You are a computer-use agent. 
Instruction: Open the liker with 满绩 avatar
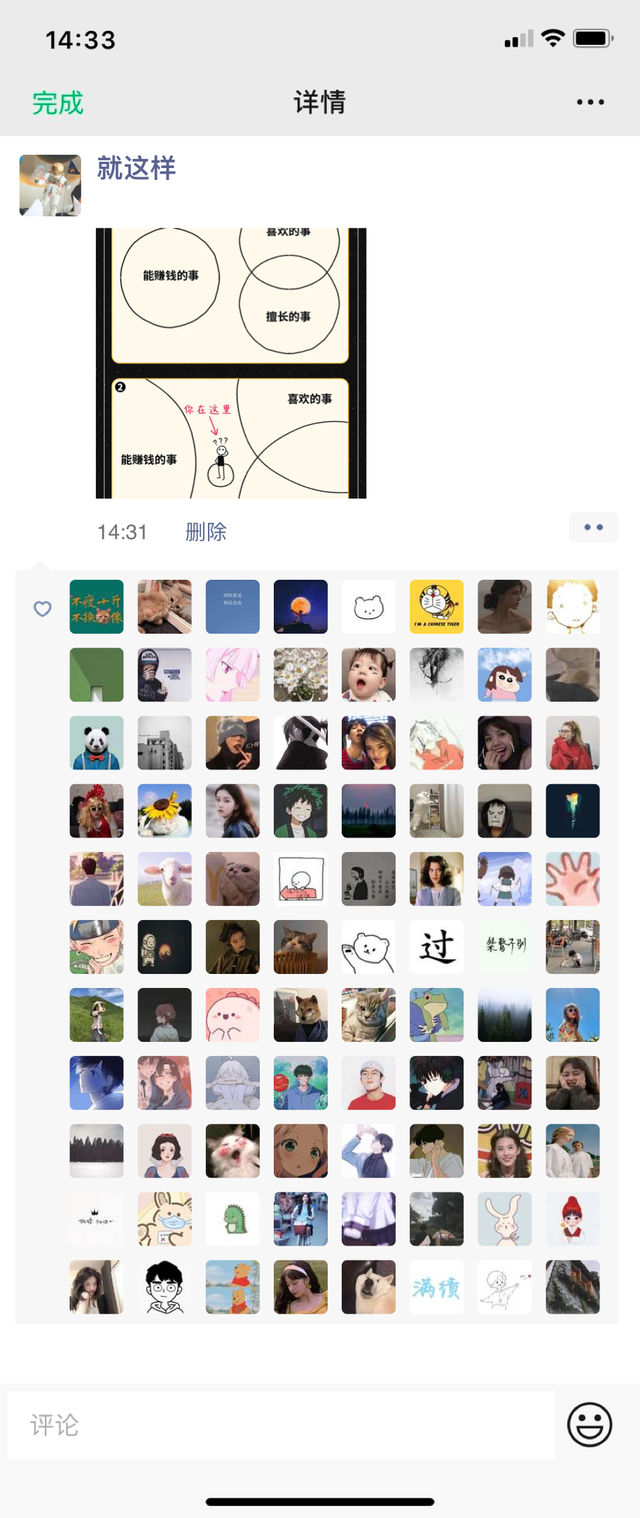pos(437,1287)
